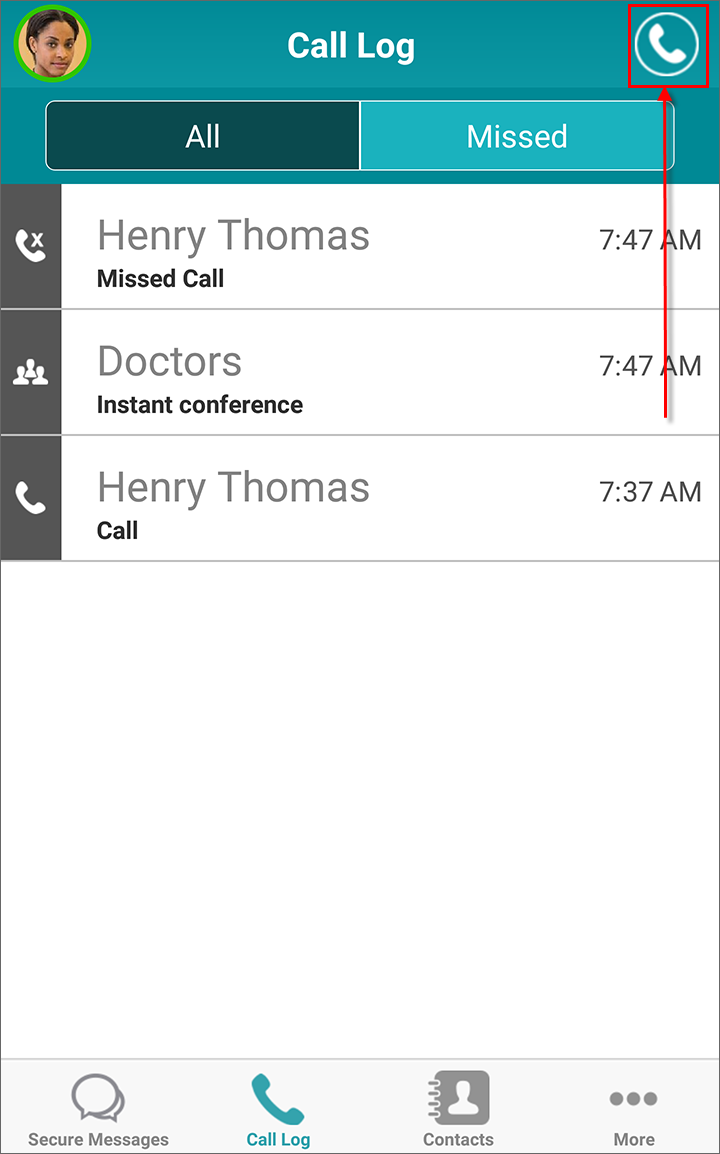Viewport: 720px width, 1154px height.
Task: Open the profile avatar in the header
Action: point(52,43)
